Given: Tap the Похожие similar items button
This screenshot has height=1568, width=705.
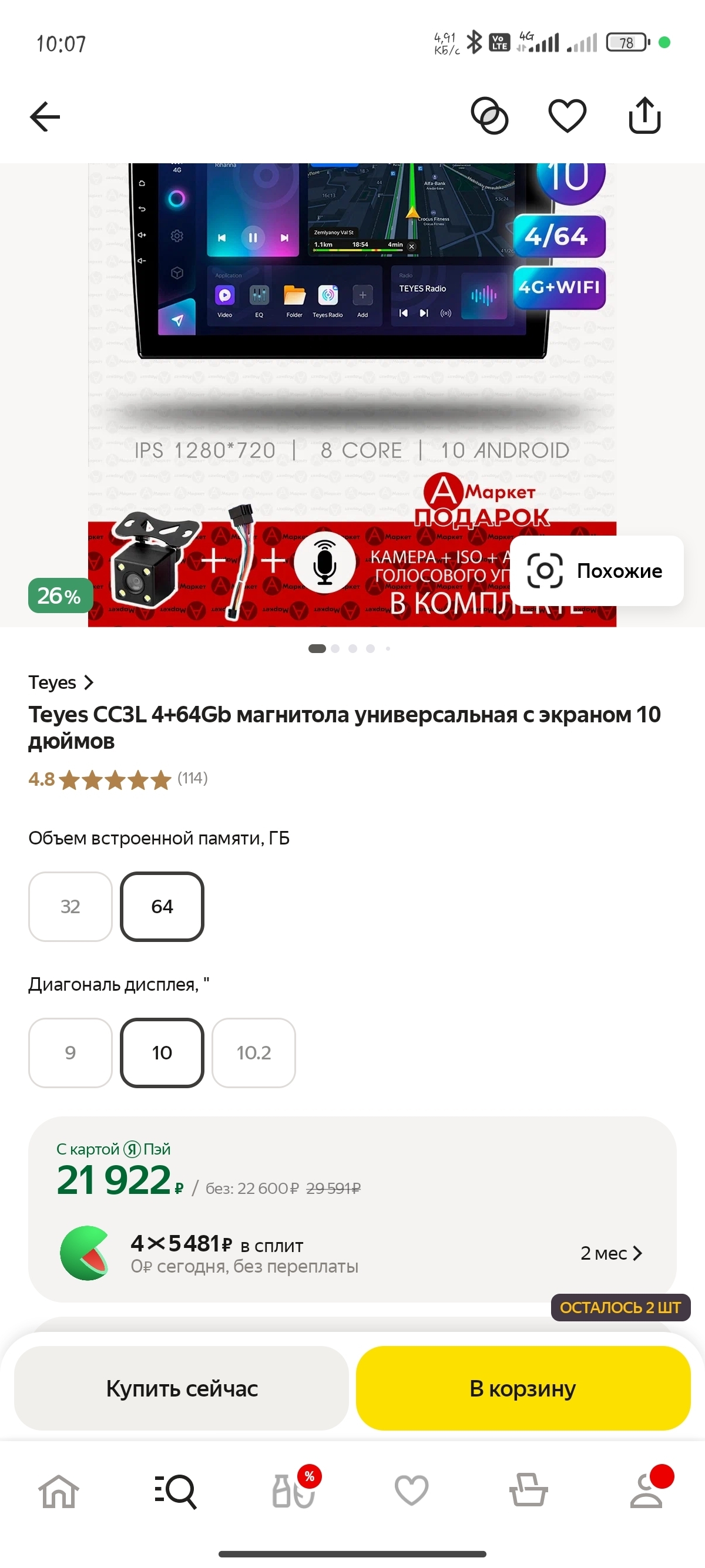Looking at the screenshot, I should (596, 571).
